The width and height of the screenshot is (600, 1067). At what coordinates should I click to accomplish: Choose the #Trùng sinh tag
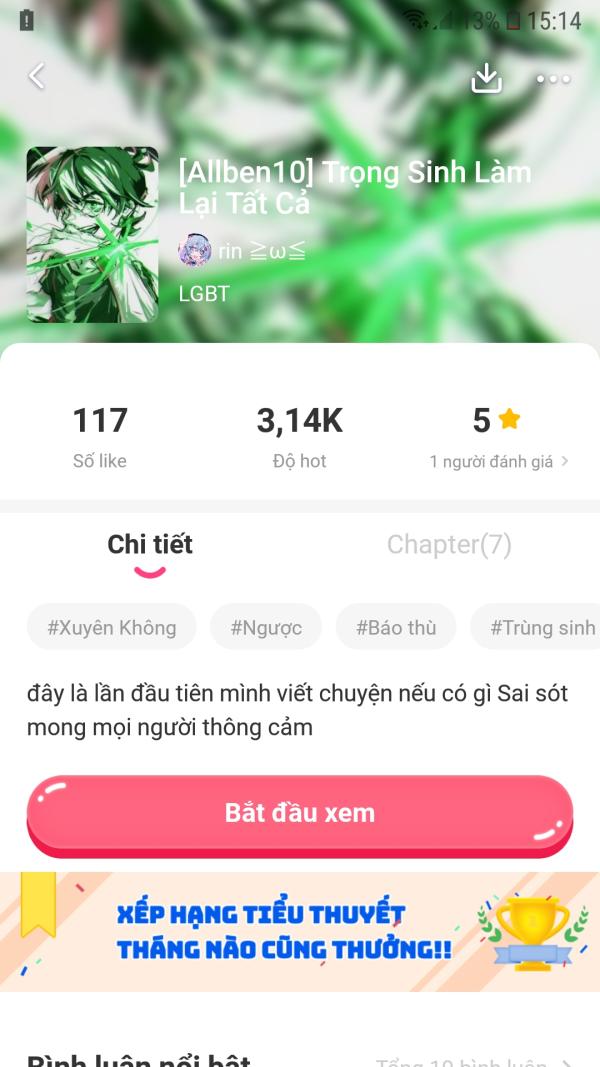(542, 628)
